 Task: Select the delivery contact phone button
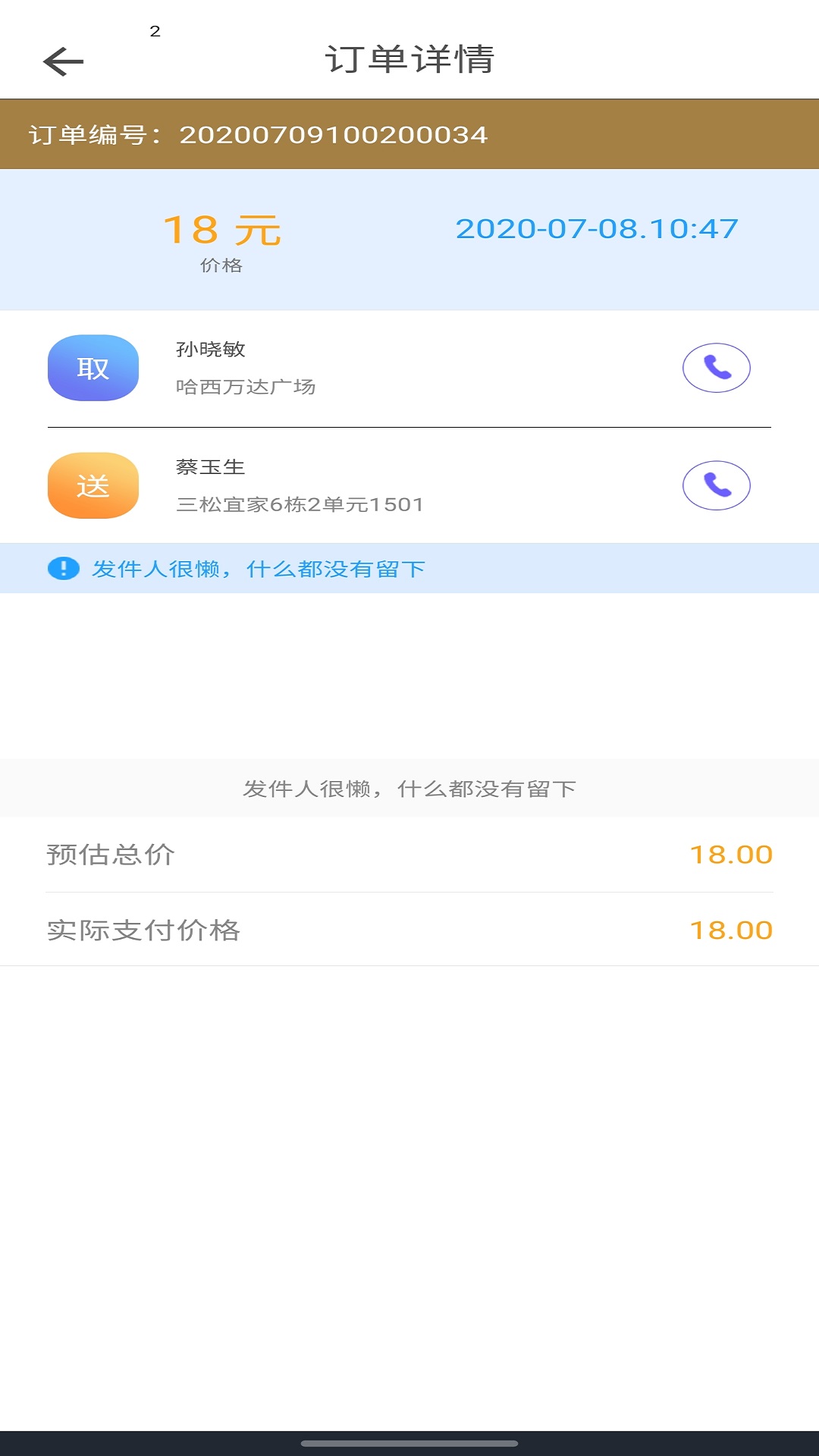pyautogui.click(x=717, y=485)
